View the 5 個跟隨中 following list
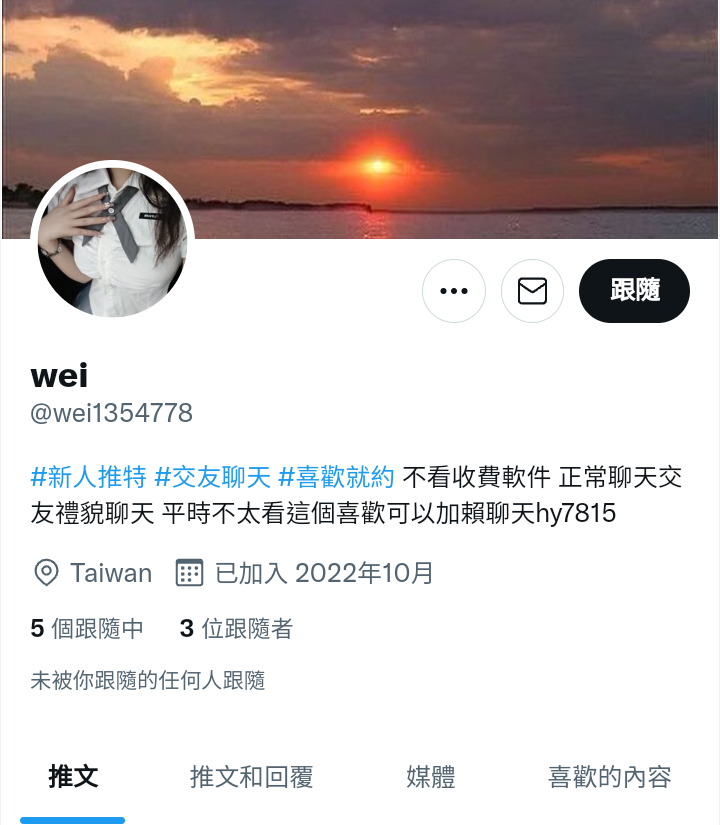The width and height of the screenshot is (720, 825). [87, 628]
